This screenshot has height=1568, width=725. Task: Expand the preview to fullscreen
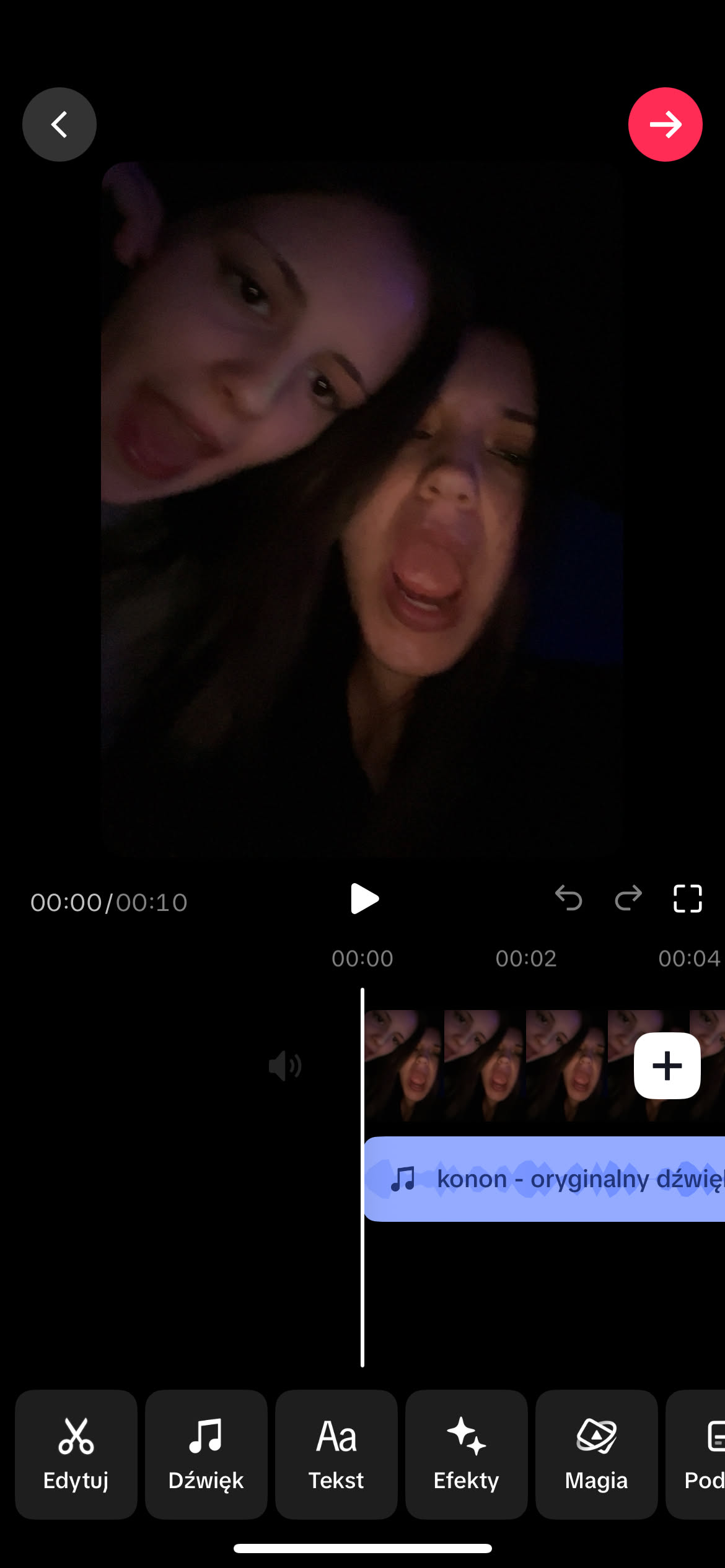[x=687, y=898]
